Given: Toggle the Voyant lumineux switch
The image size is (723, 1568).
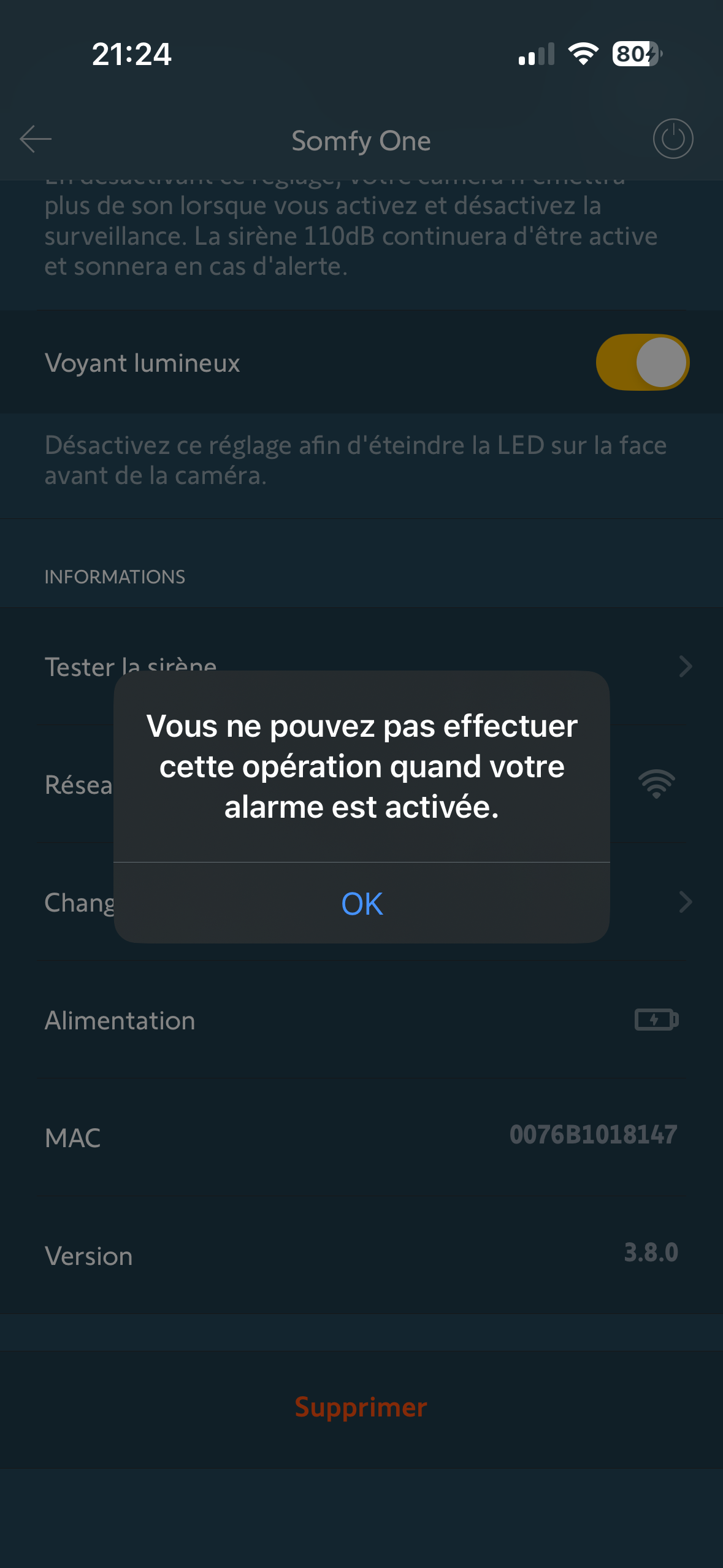Looking at the screenshot, I should 642,363.
